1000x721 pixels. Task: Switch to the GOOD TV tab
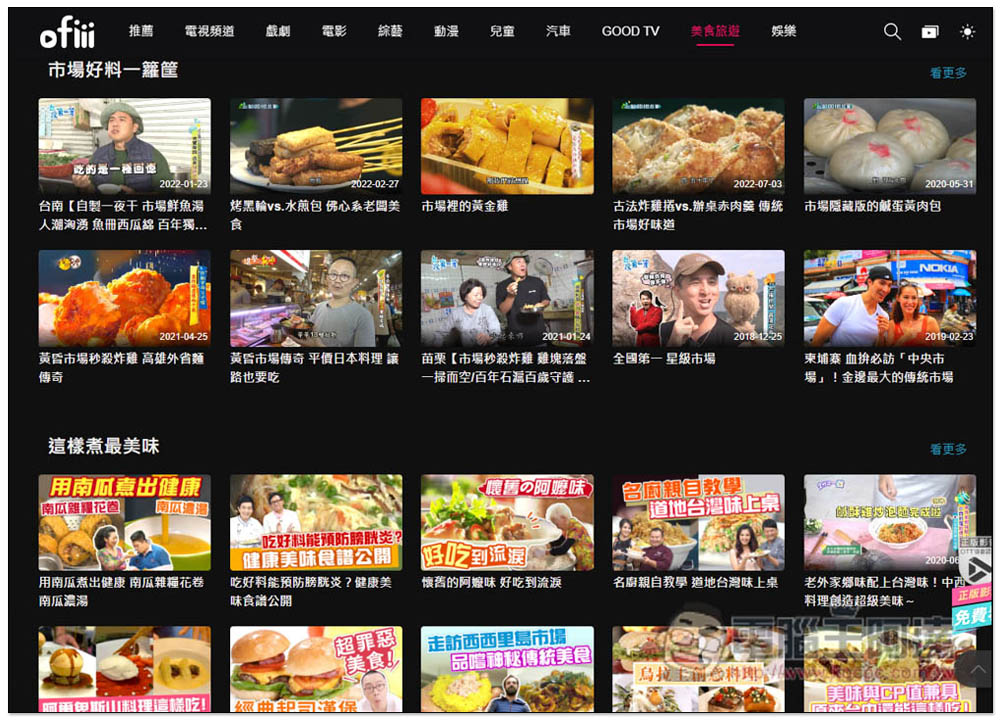click(x=630, y=31)
